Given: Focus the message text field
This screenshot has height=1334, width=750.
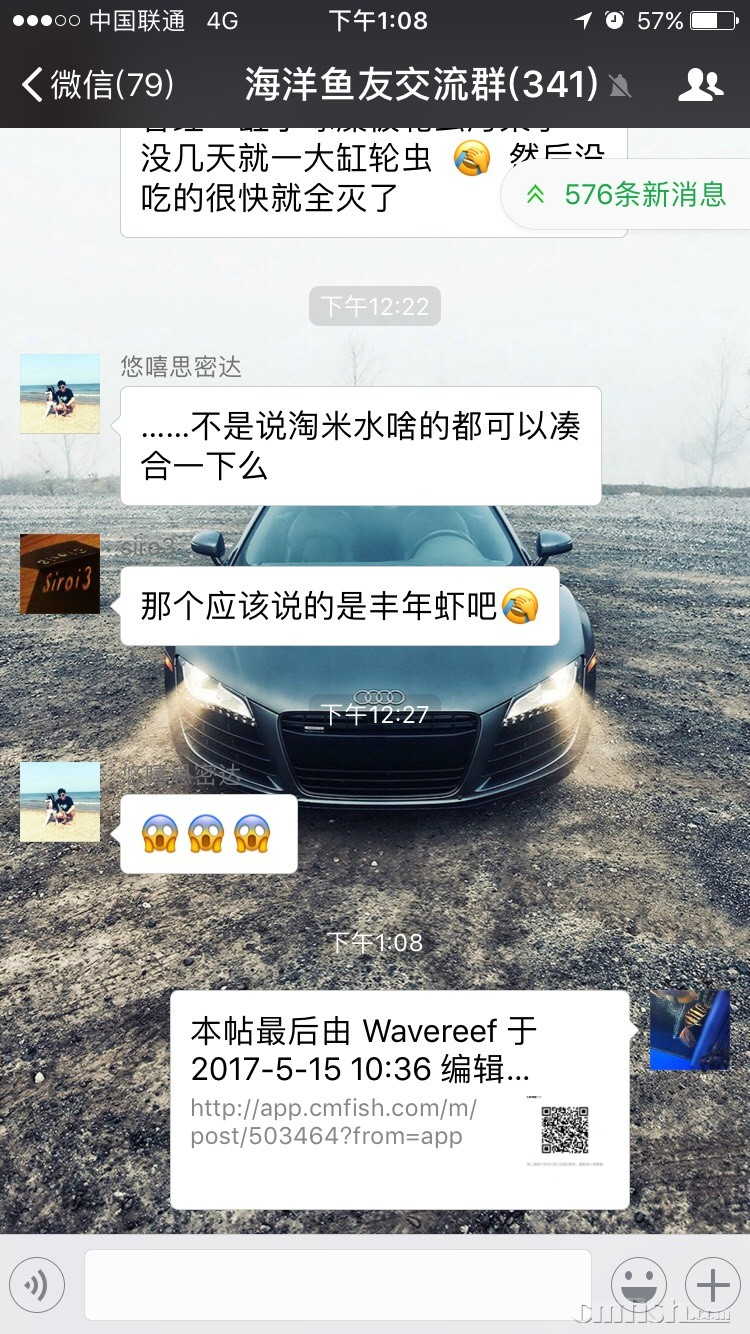Looking at the screenshot, I should pyautogui.click(x=337, y=1284).
